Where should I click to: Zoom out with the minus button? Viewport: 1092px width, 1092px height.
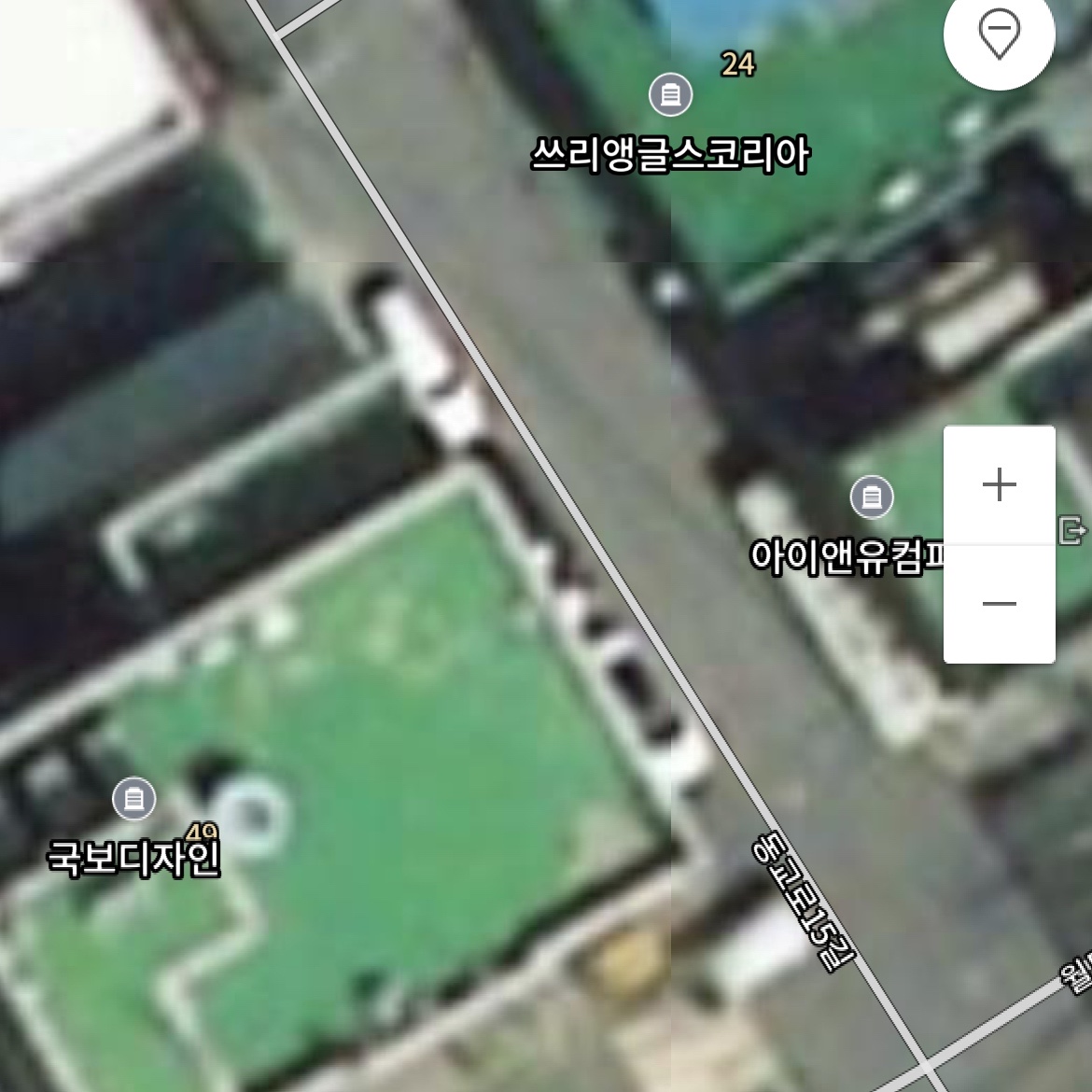point(999,604)
